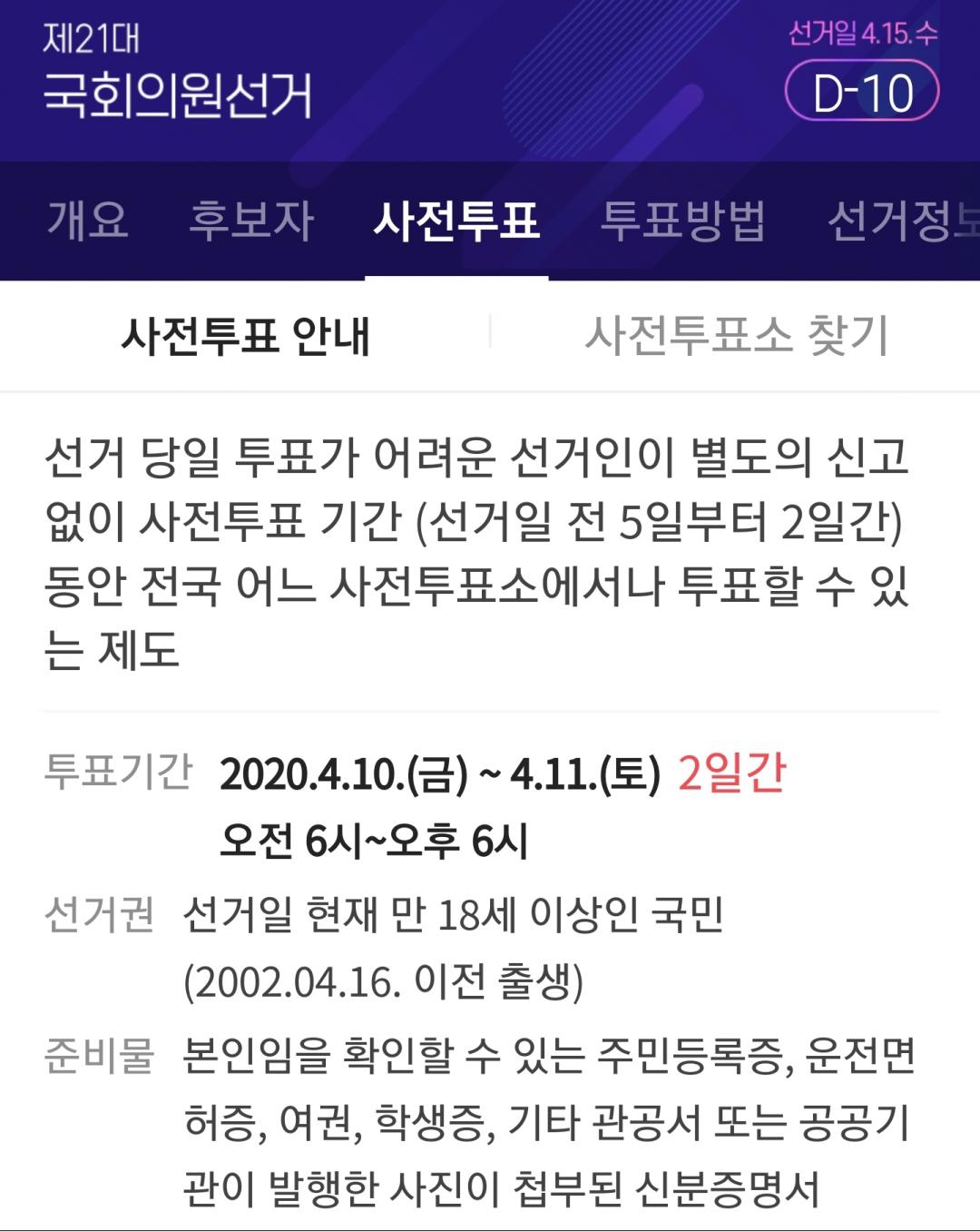Screen dimensions: 980x1231
Task: Select the 사전투표 tab
Action: tap(456, 221)
